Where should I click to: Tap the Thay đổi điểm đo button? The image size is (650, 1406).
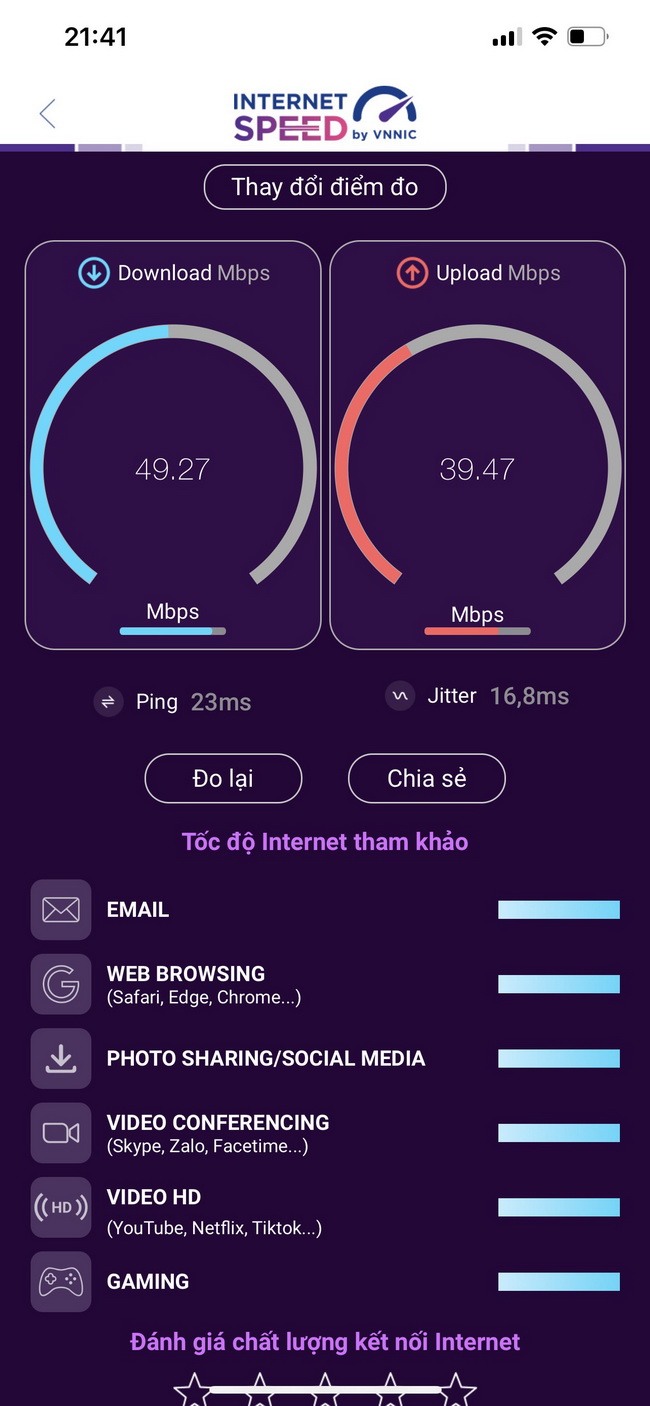pos(325,187)
